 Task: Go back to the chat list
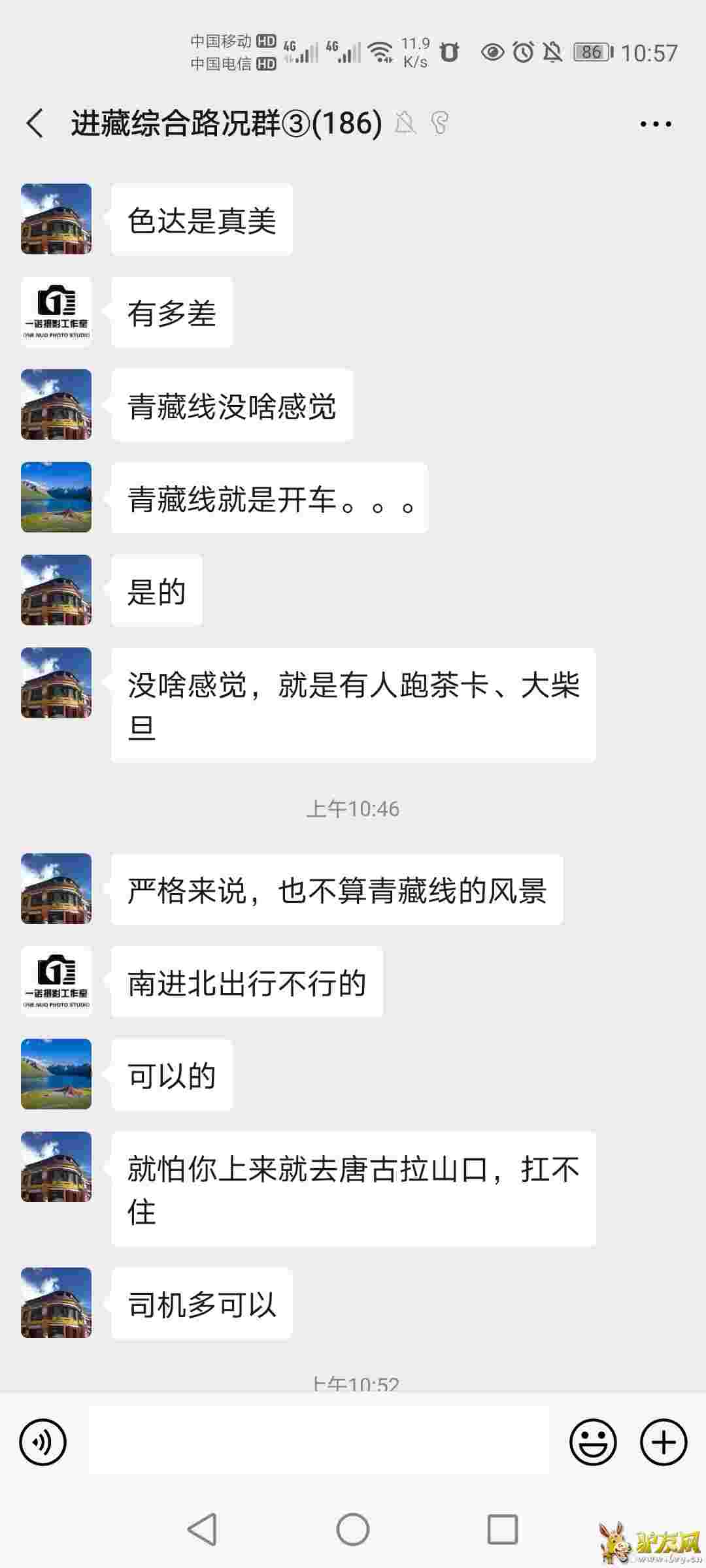pos(35,123)
